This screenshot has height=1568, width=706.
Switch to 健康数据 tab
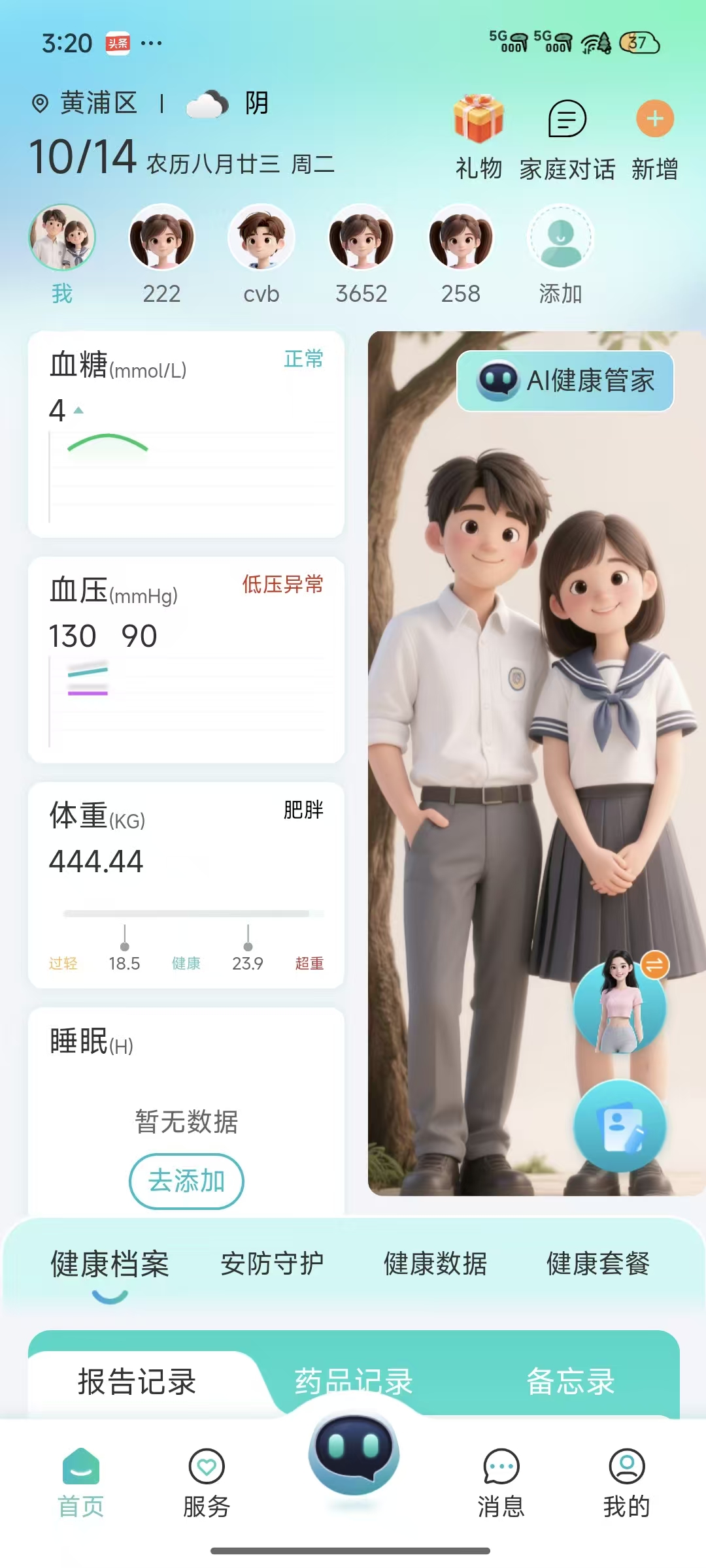pos(435,1264)
